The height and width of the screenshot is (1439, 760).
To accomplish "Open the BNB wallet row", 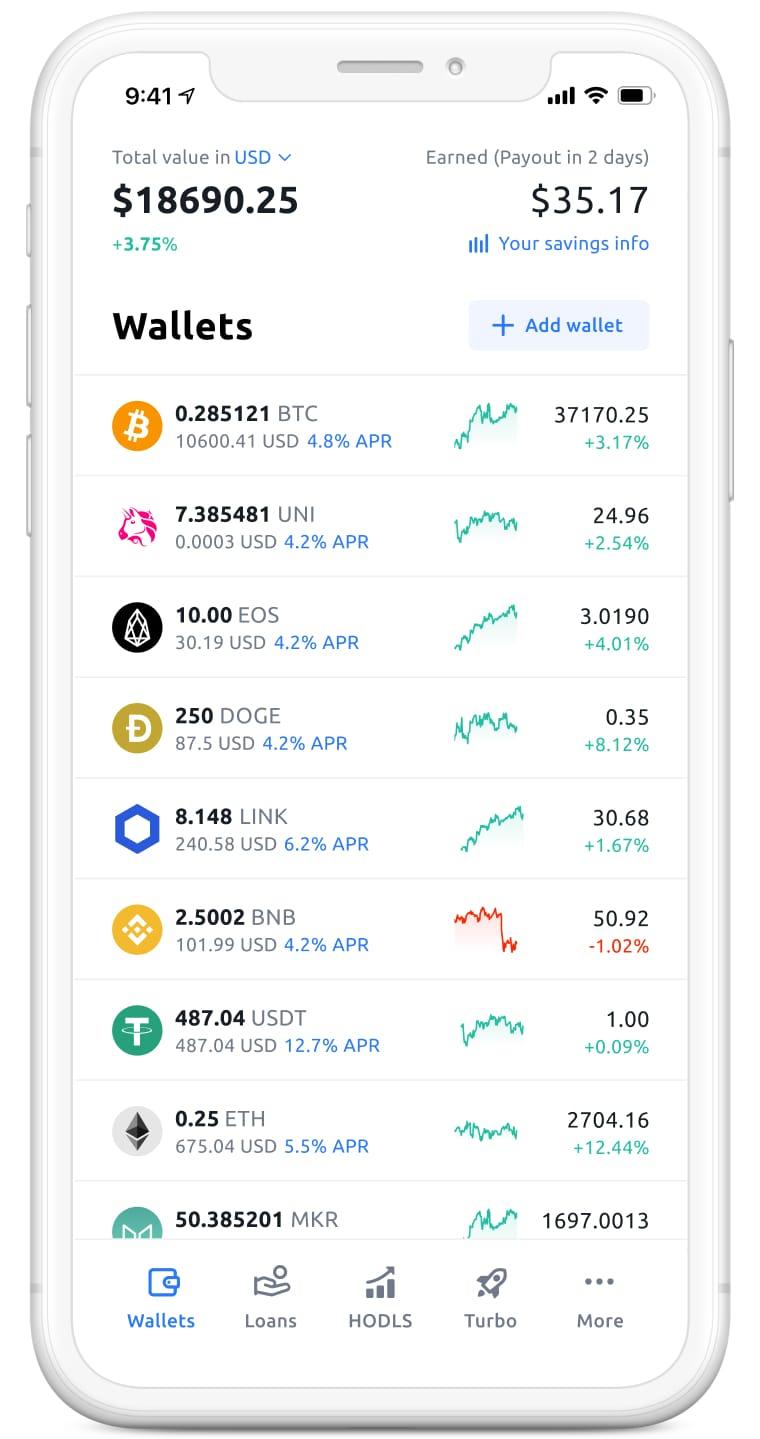I will point(380,931).
